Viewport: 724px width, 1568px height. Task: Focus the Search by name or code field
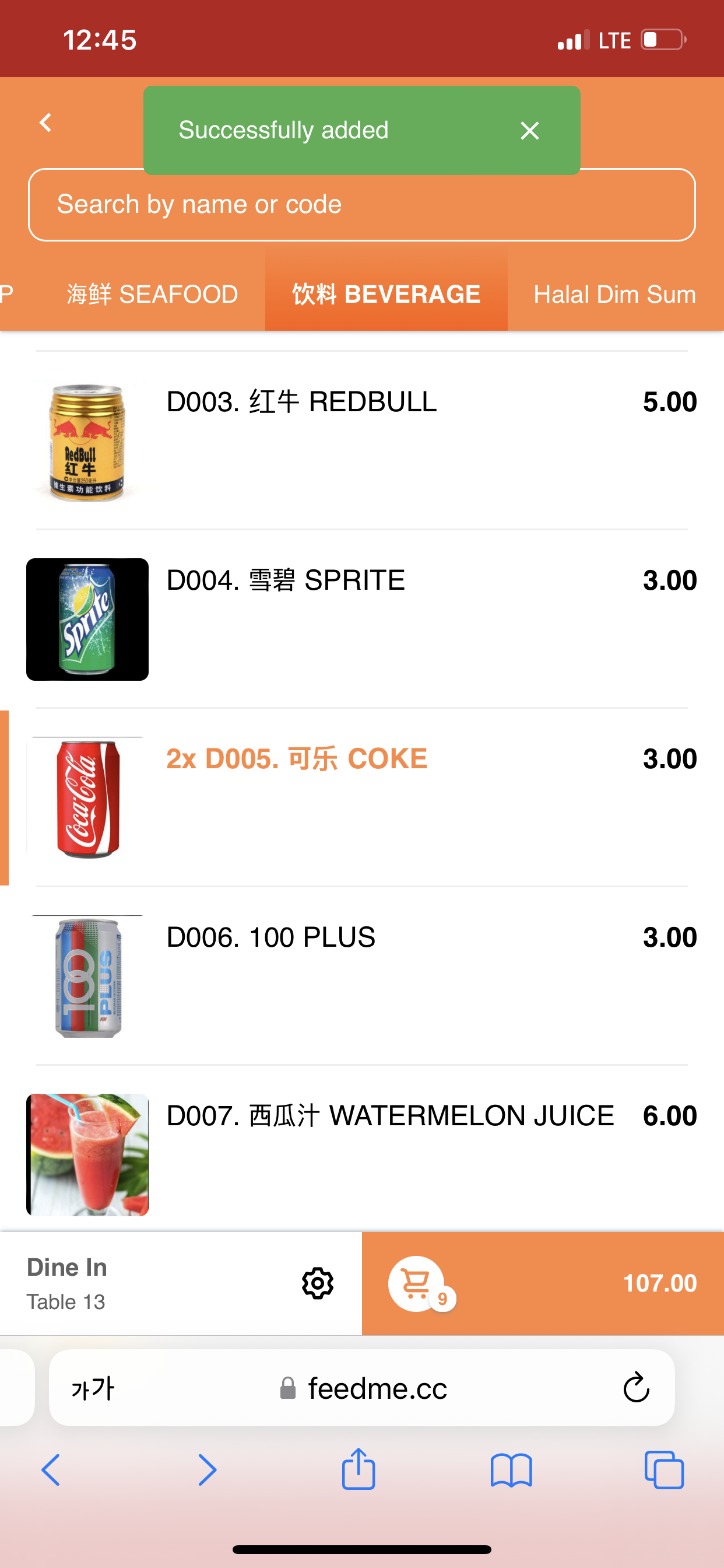pyautogui.click(x=361, y=205)
